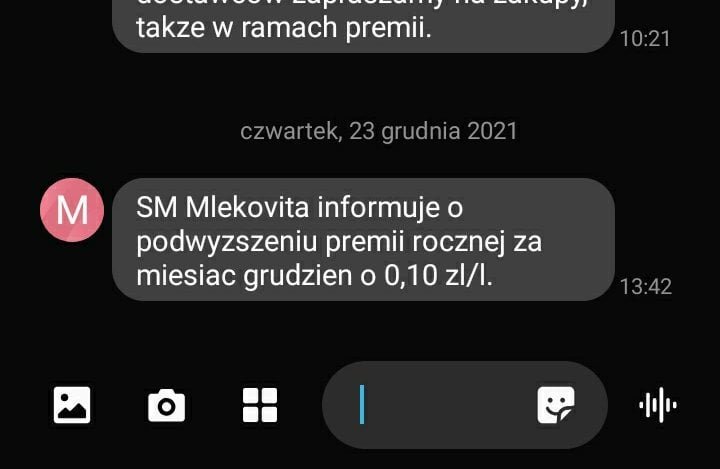Open the contact avatar for M

pos(71,210)
